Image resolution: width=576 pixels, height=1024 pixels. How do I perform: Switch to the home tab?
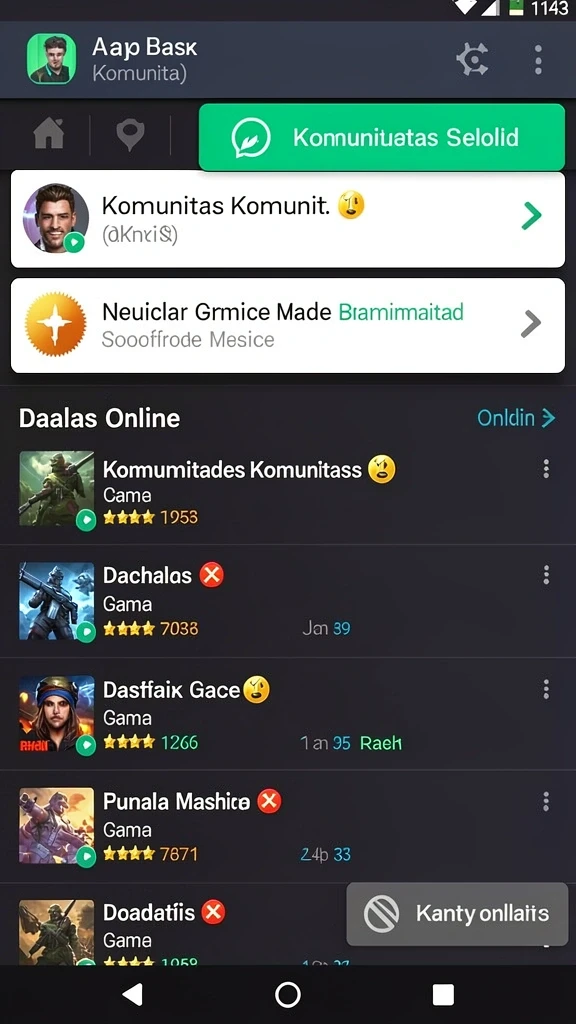[49, 135]
